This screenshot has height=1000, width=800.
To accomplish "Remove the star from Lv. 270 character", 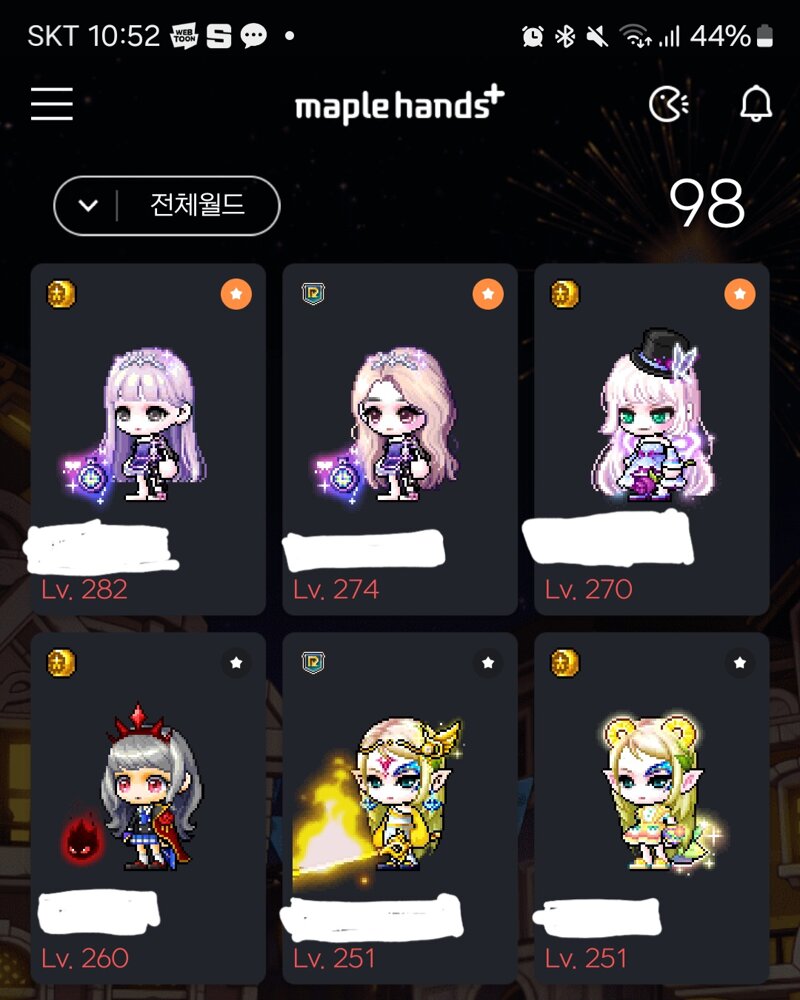I will (740, 294).
